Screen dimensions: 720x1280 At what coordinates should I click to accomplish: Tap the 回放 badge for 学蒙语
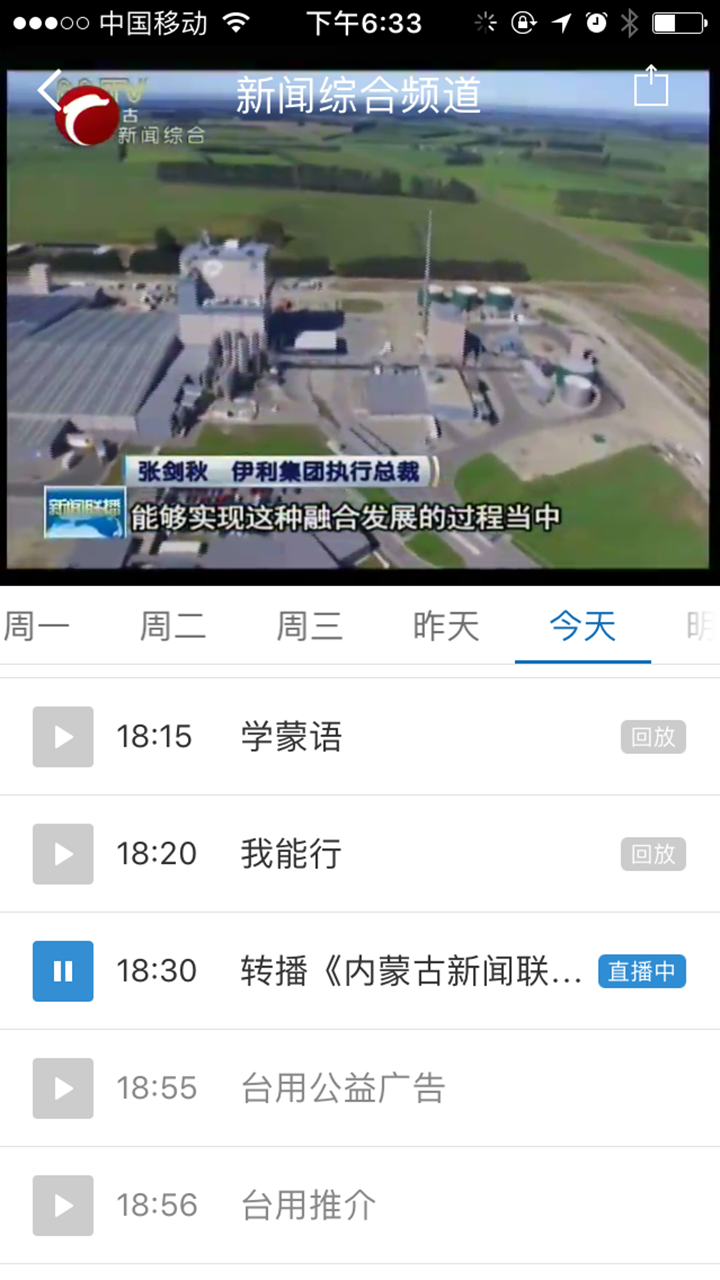click(653, 737)
